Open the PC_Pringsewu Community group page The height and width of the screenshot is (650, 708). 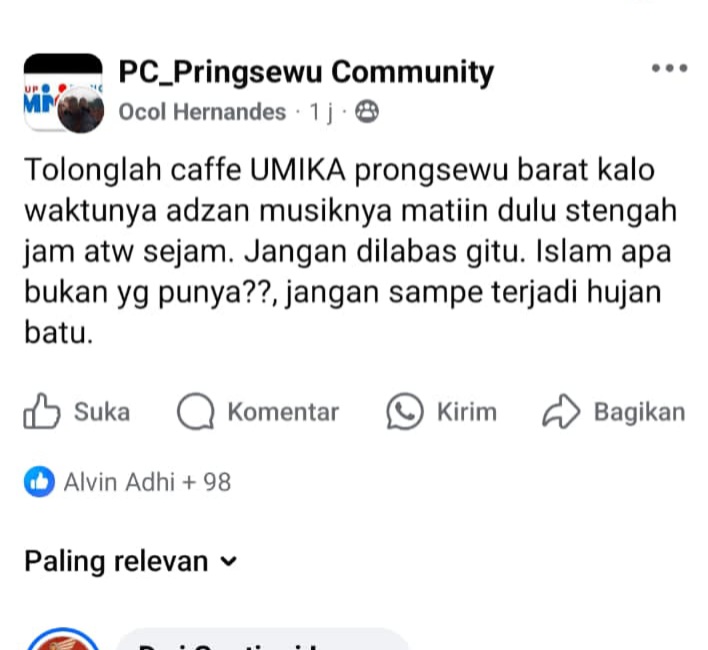point(306,72)
